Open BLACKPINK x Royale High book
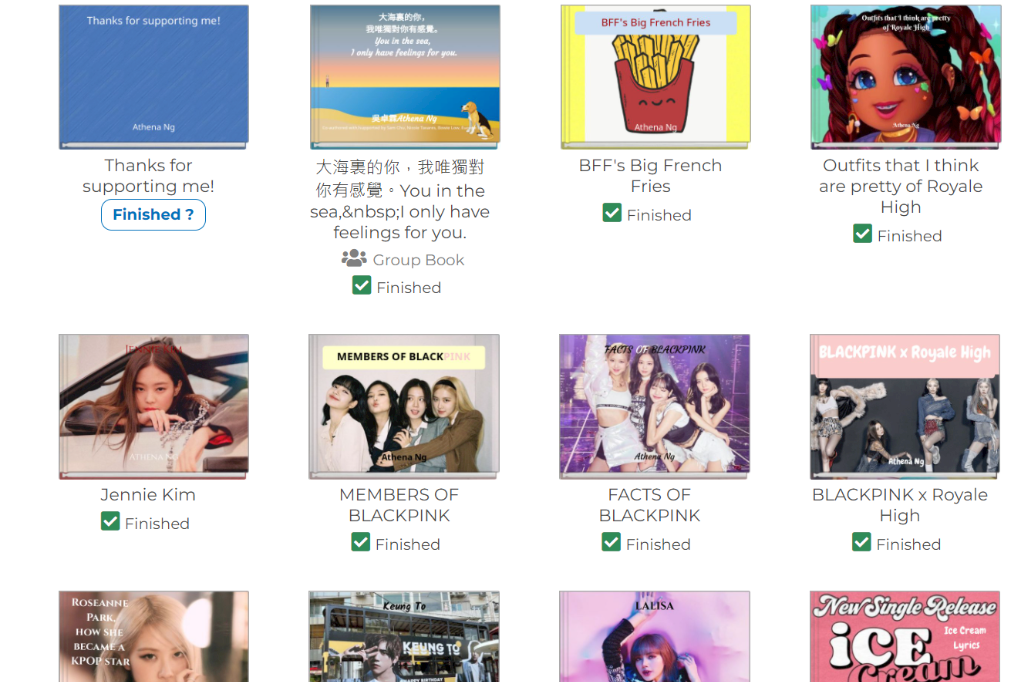This screenshot has width=1024, height=682. (905, 405)
